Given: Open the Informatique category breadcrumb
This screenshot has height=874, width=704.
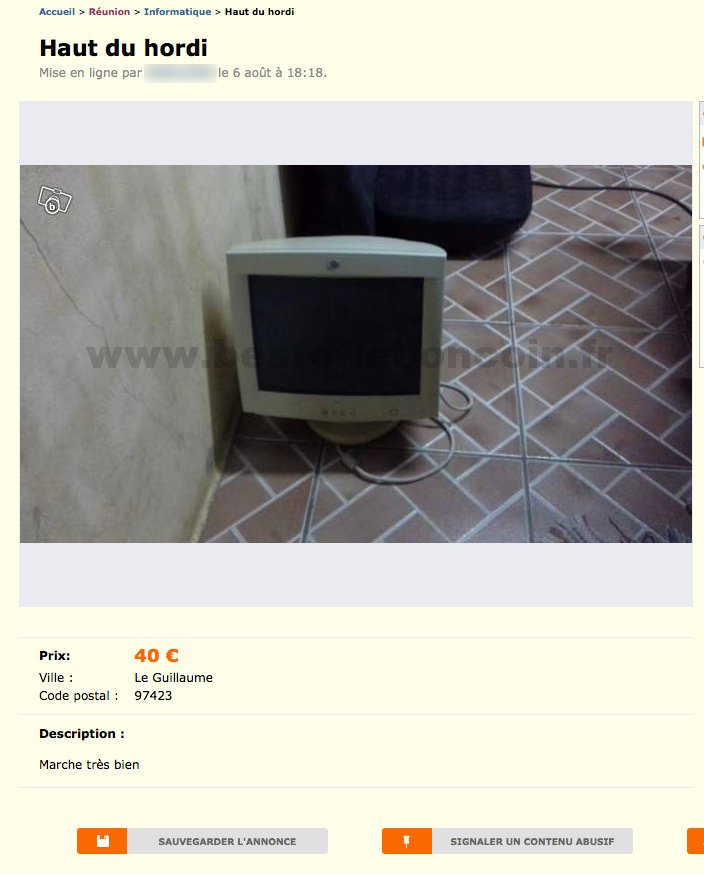Looking at the screenshot, I should pos(177,12).
